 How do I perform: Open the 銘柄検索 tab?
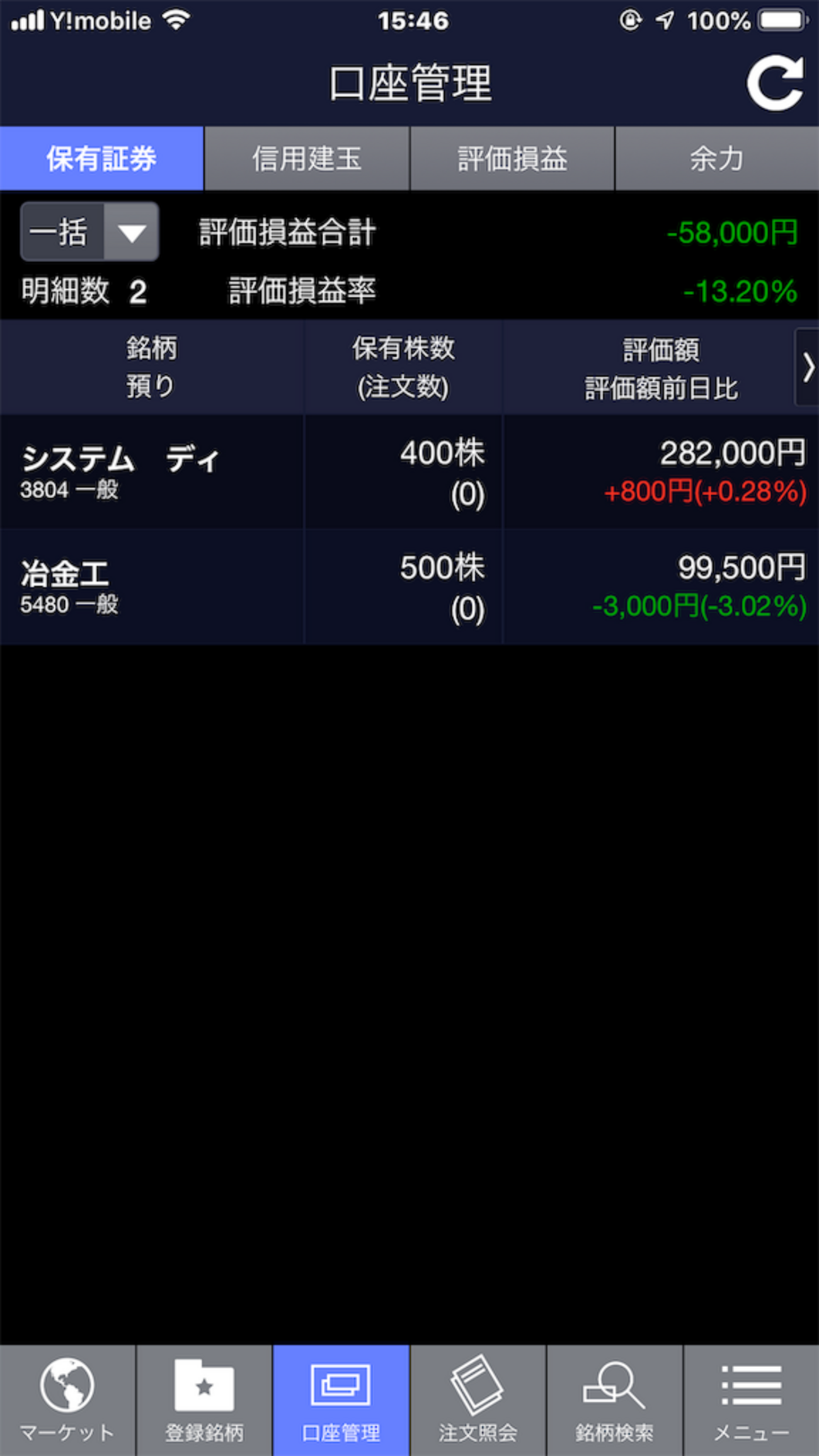614,1400
